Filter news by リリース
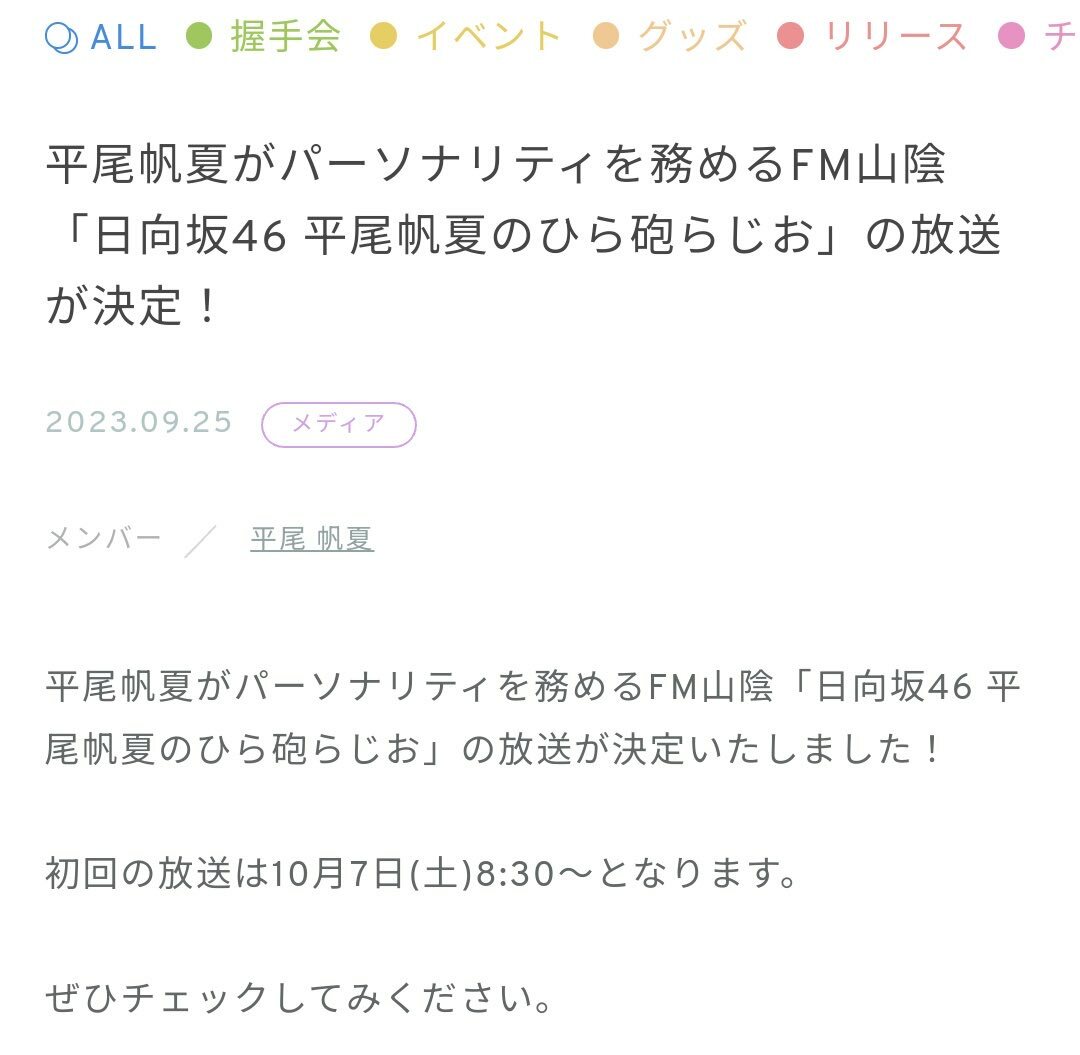Viewport: 1080px width, 1055px height. (x=874, y=38)
